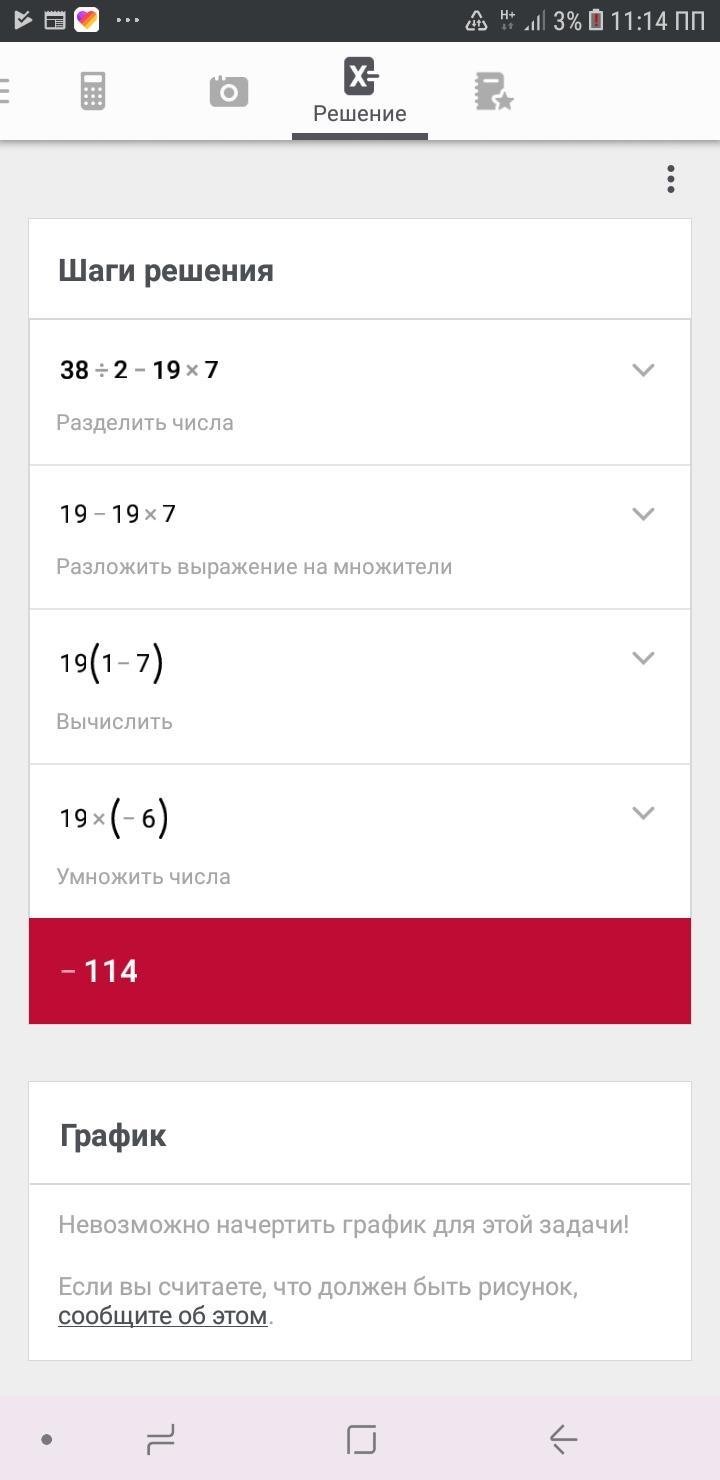The width and height of the screenshot is (720, 1480).
Task: Select the Решение tab
Action: click(360, 92)
